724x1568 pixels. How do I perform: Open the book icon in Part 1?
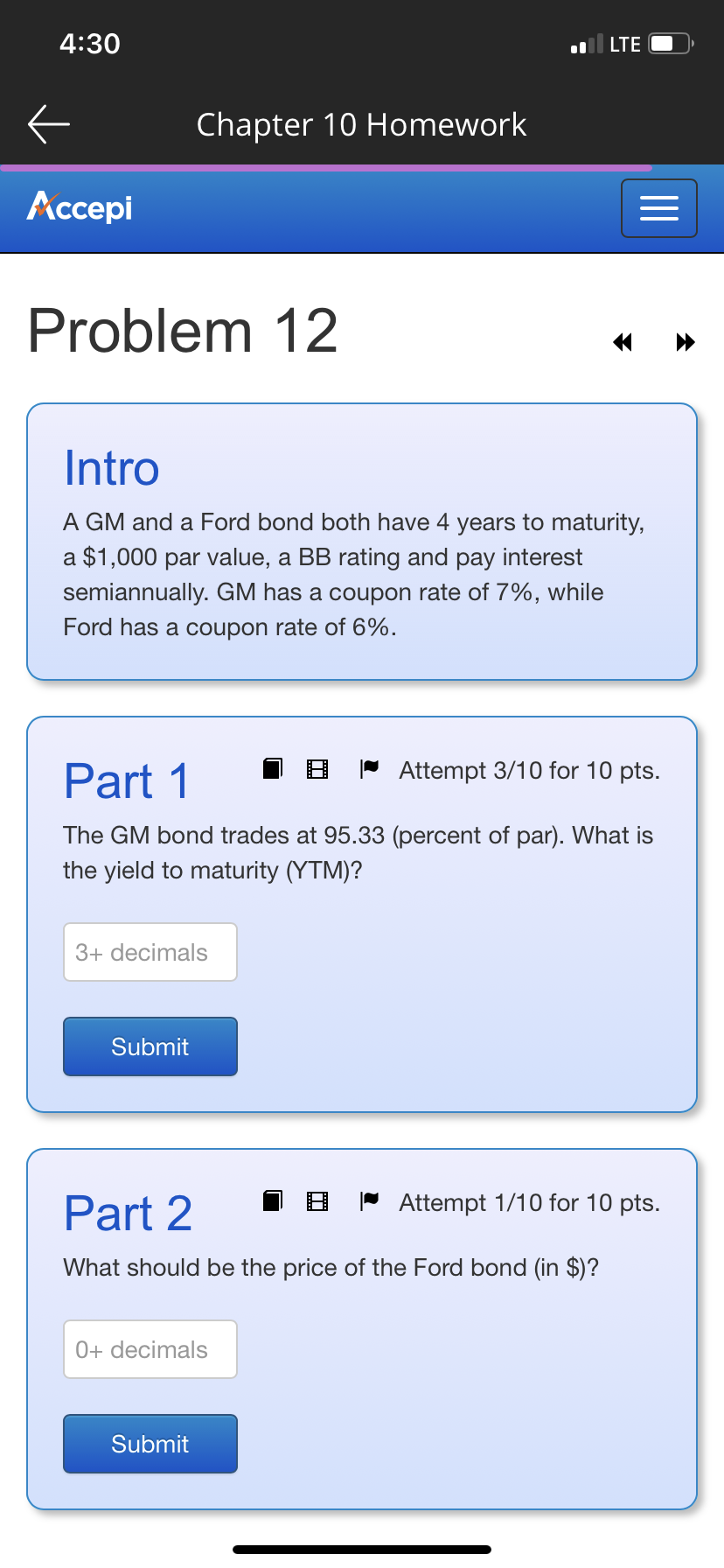tap(273, 769)
